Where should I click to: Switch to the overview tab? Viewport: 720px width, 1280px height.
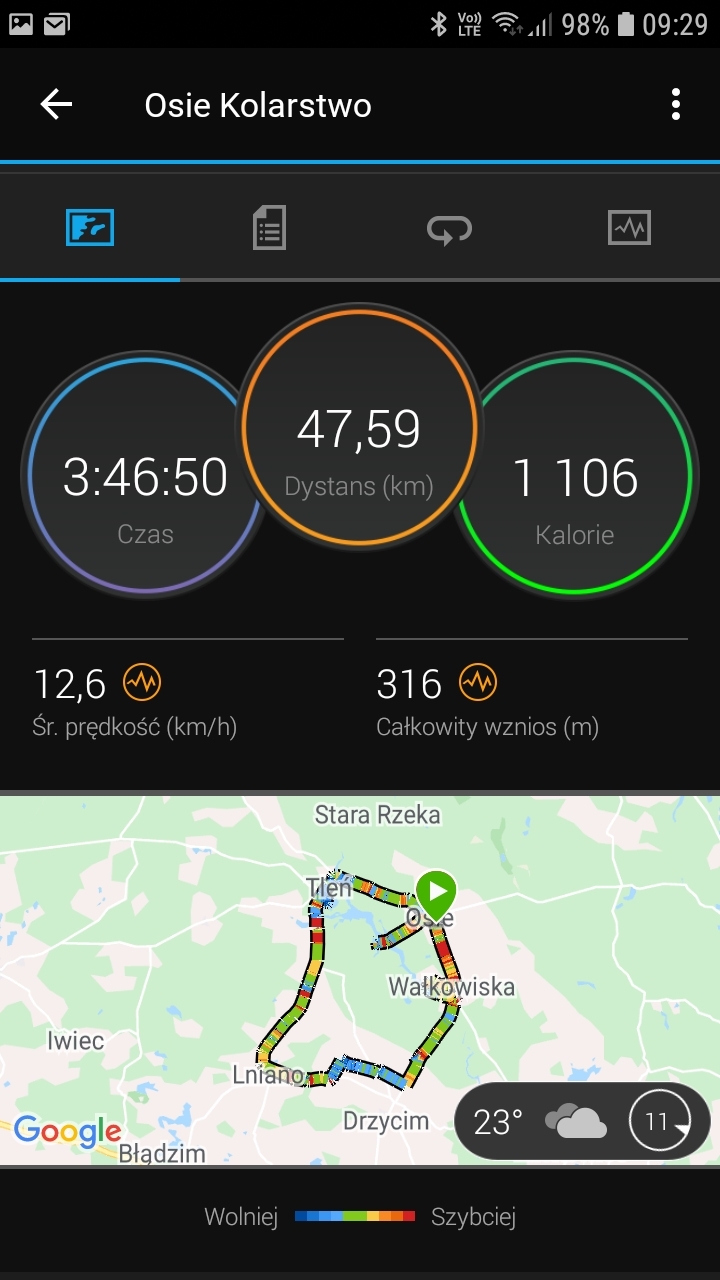(x=90, y=228)
